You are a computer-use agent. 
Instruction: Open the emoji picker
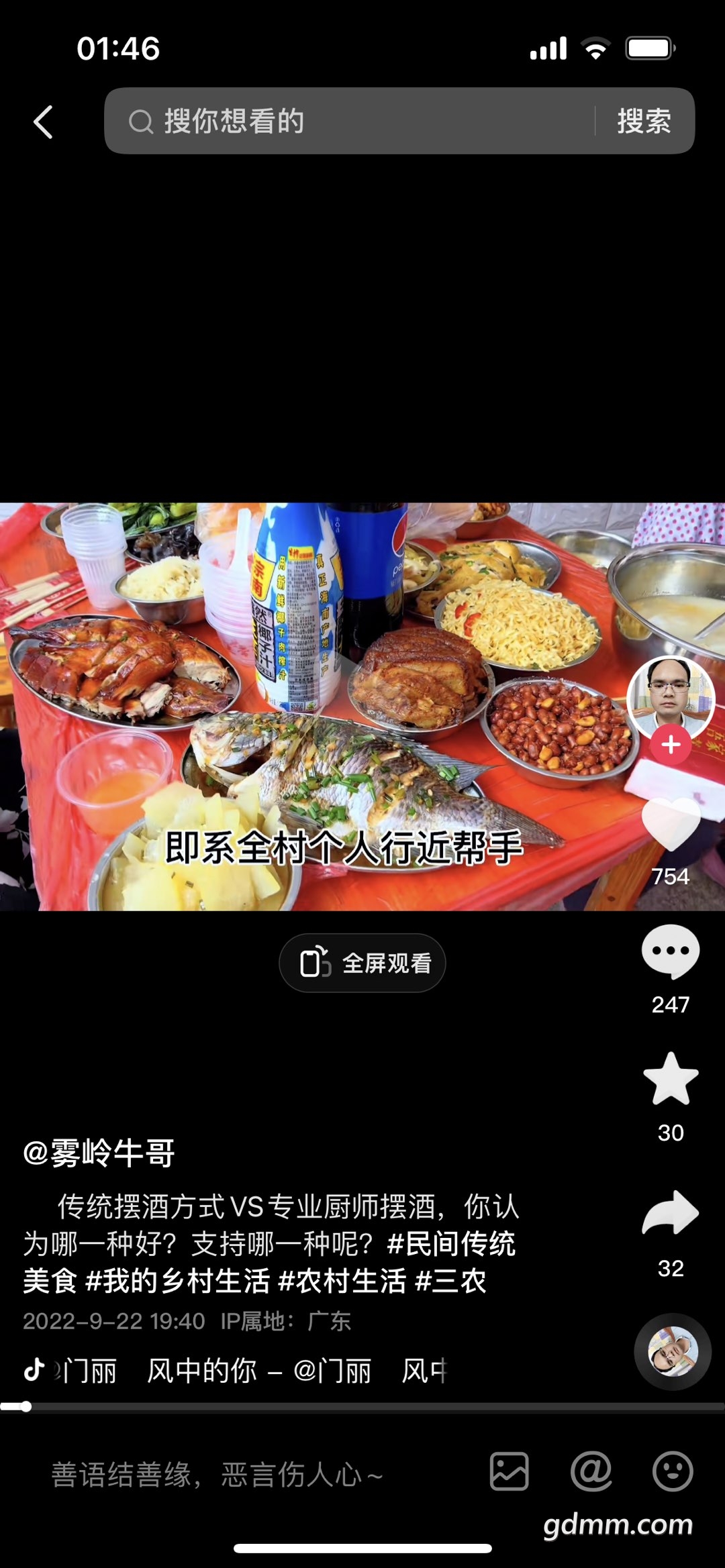tap(673, 1472)
